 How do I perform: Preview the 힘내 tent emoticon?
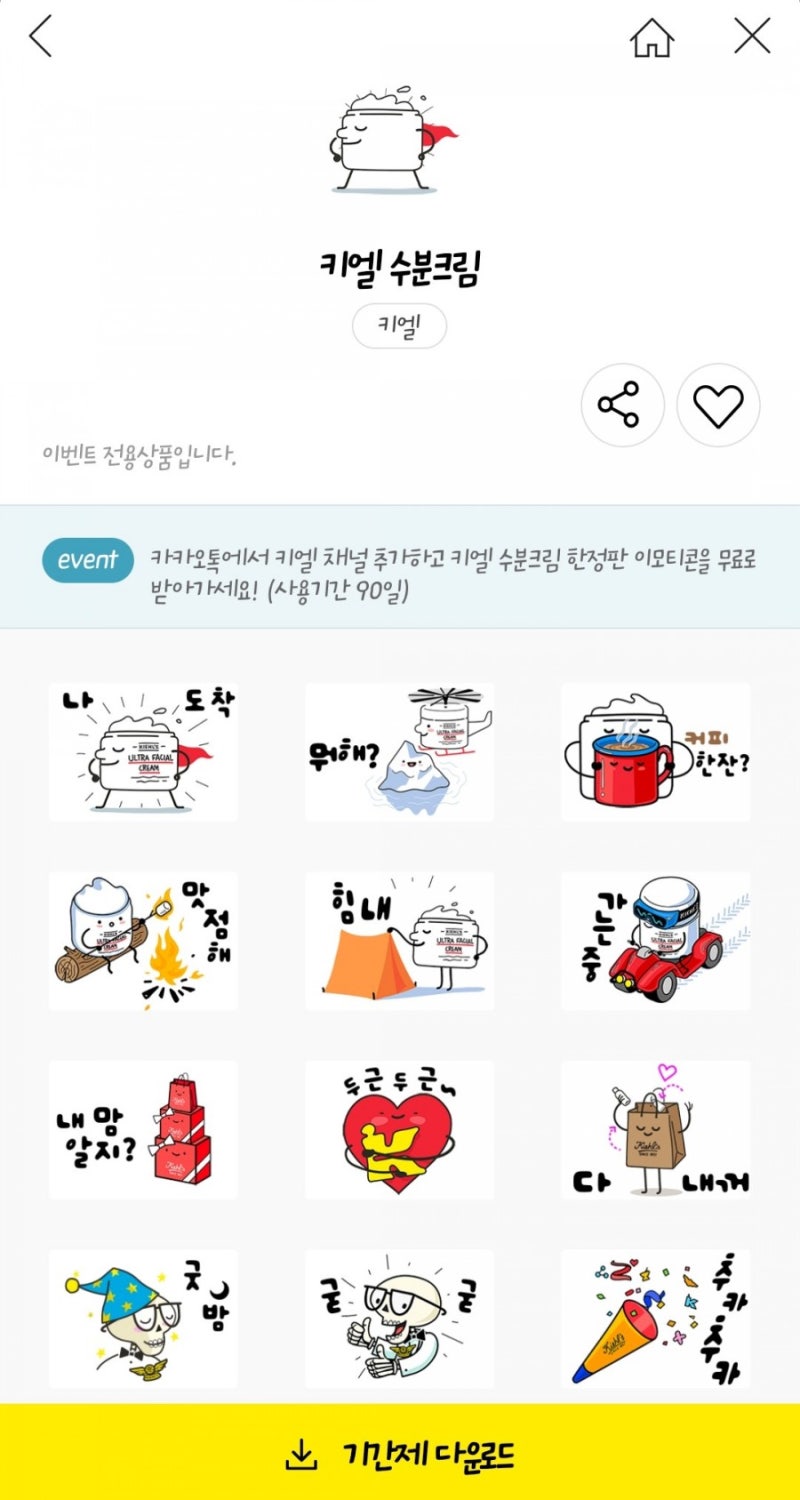pyautogui.click(x=399, y=941)
